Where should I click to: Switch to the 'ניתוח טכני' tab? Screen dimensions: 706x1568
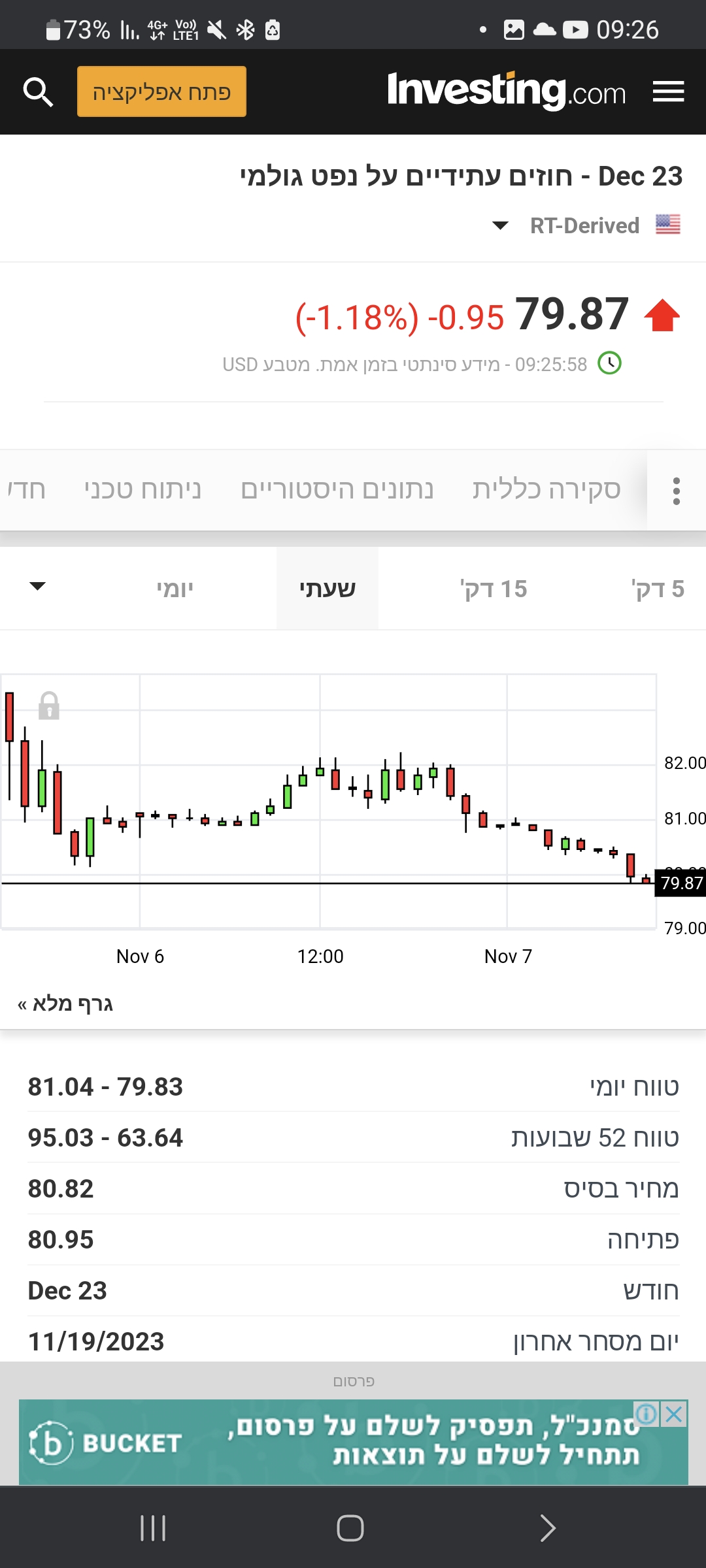tap(143, 489)
